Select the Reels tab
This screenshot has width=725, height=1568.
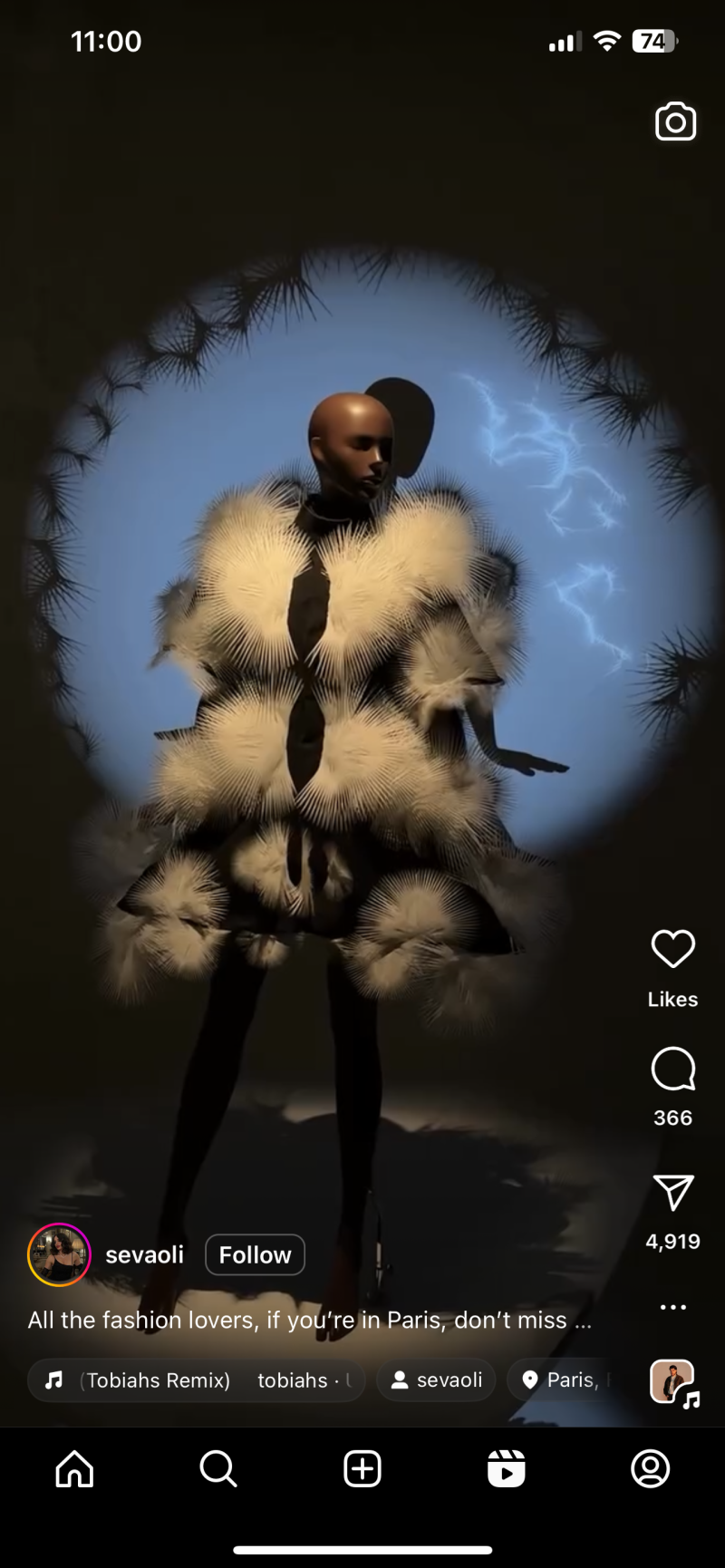pos(506,1468)
